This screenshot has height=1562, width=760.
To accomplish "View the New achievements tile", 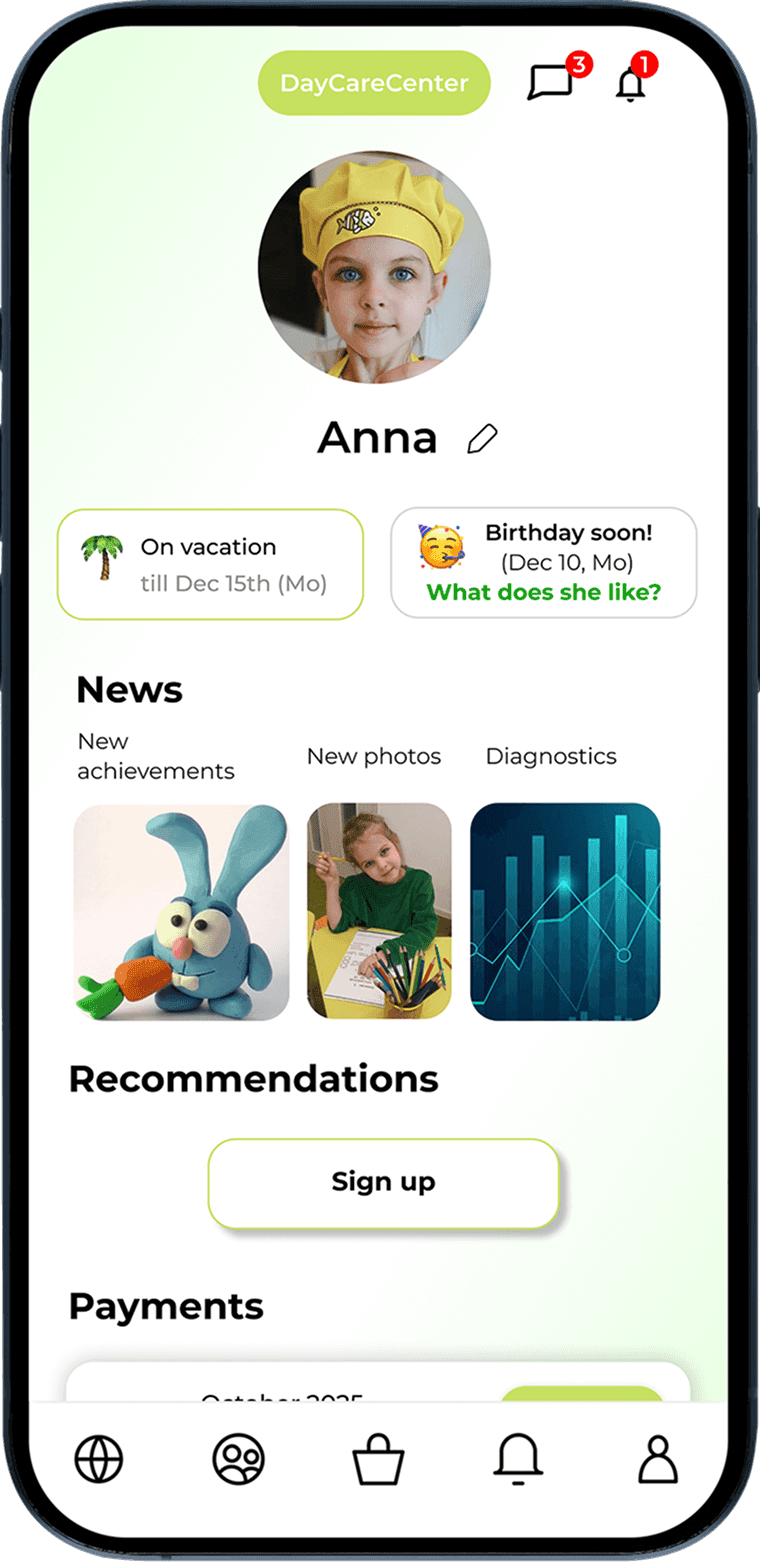I will 181,912.
